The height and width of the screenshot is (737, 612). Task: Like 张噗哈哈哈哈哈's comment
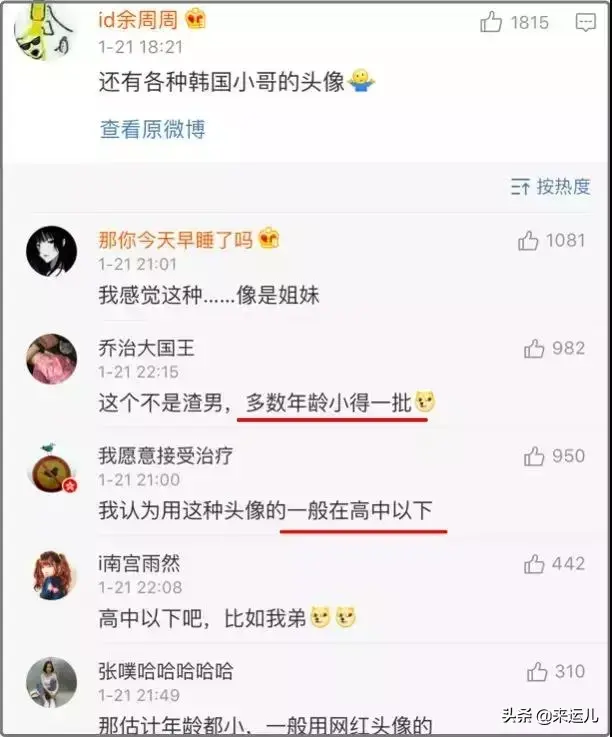pos(538,672)
